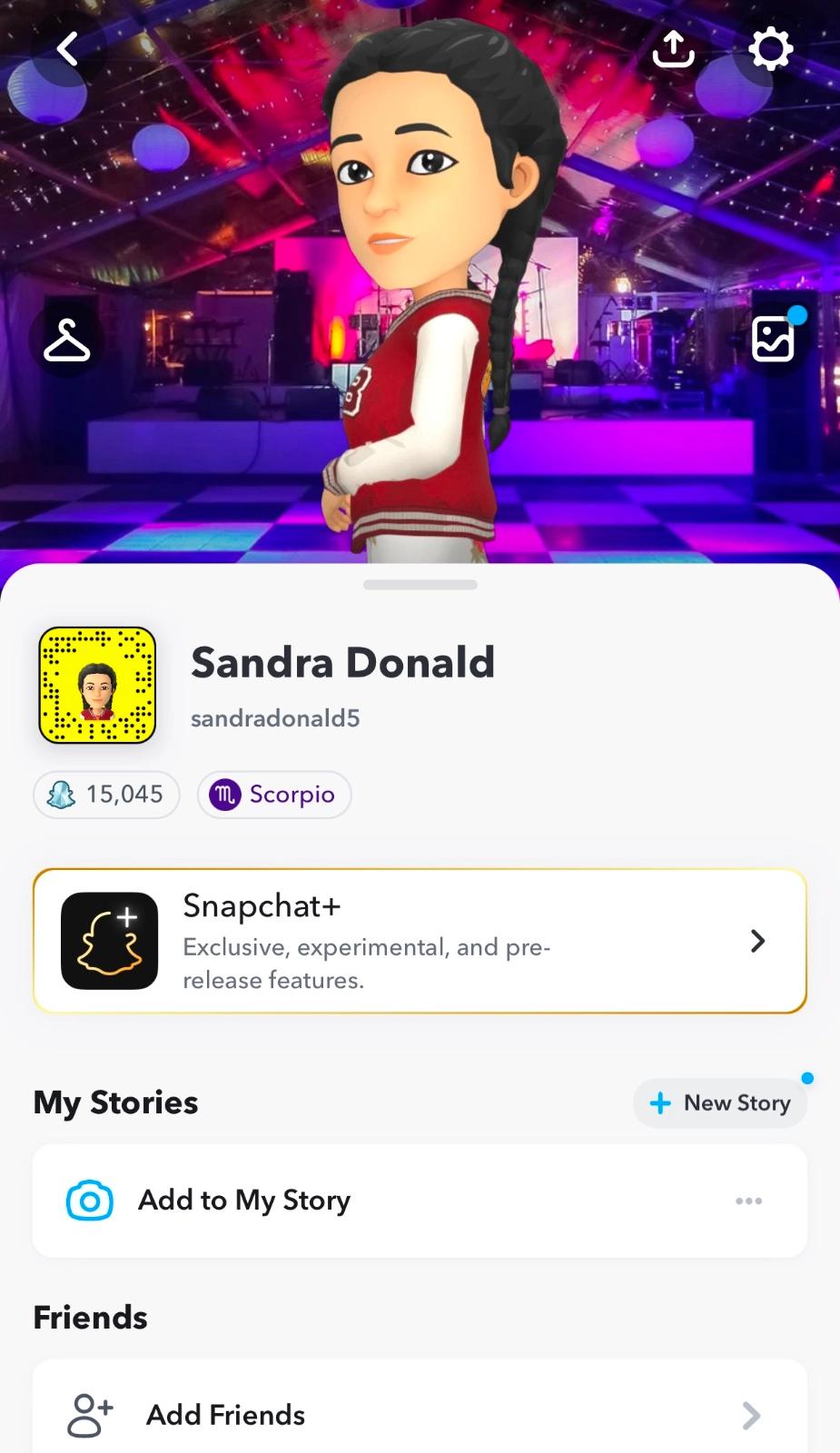The height and width of the screenshot is (1453, 840).
Task: Open the Snapchat+ card
Action: click(420, 941)
